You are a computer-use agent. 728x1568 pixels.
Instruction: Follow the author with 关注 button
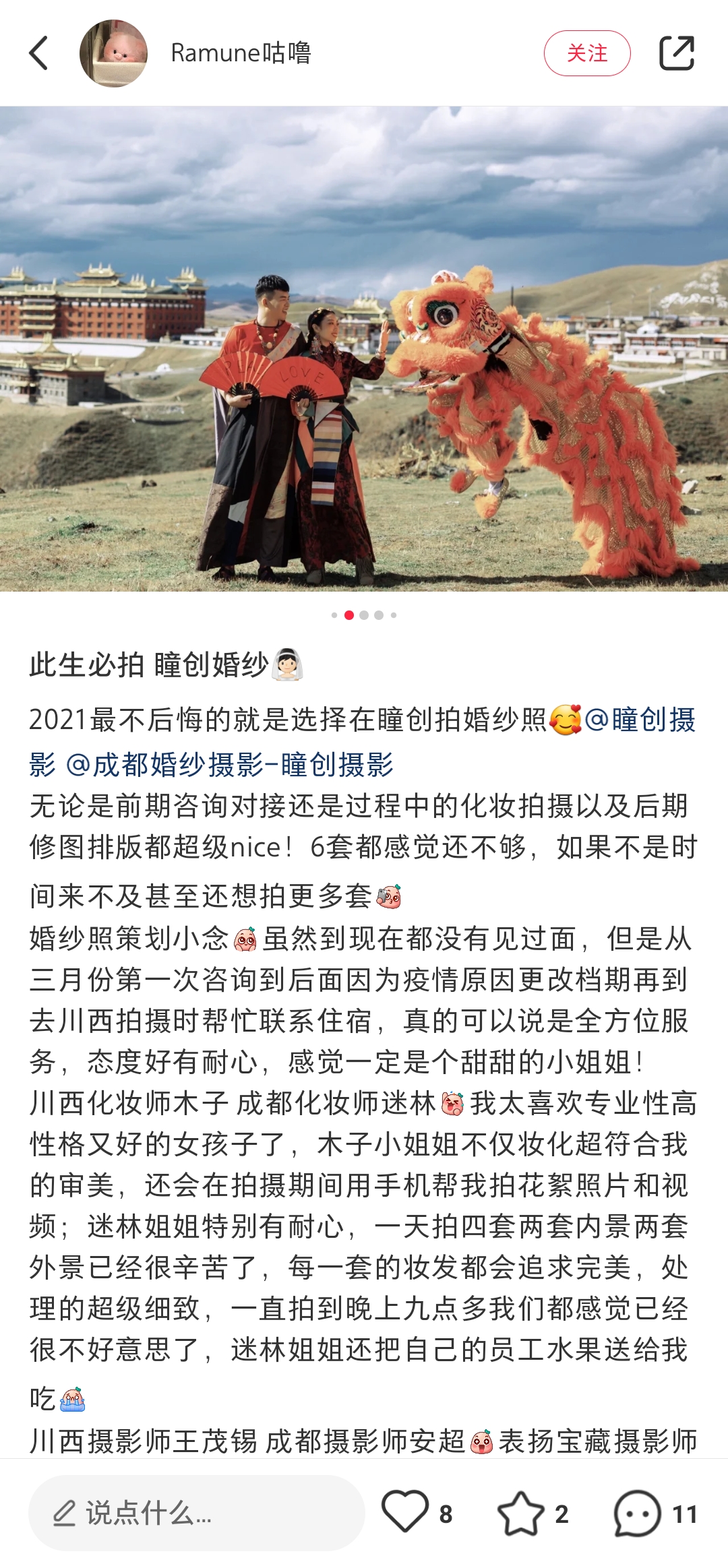pos(586,53)
